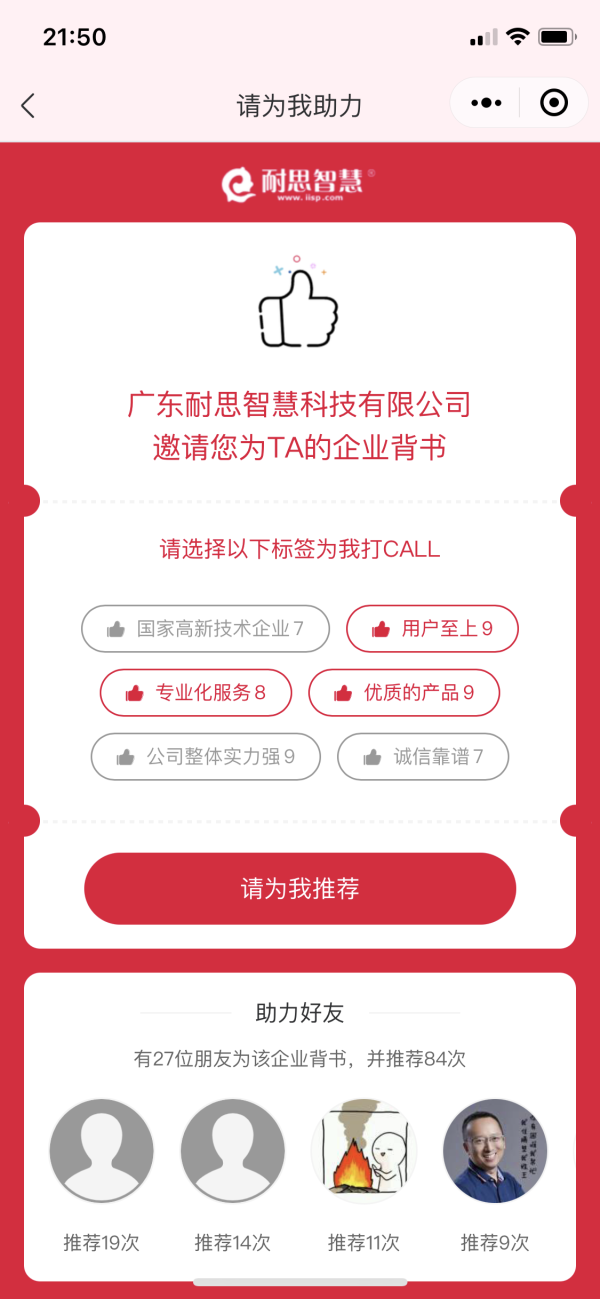Screen dimensions: 600x1299
Task: Toggle the 优质的产品 tag
Action: coord(404,692)
